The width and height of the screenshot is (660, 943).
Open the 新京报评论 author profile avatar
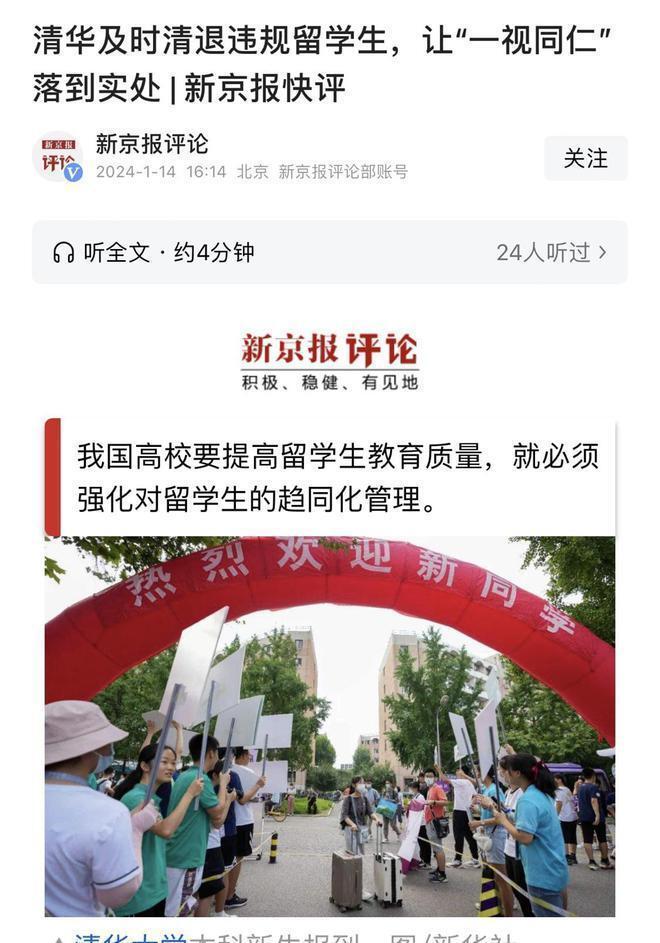[x=58, y=157]
